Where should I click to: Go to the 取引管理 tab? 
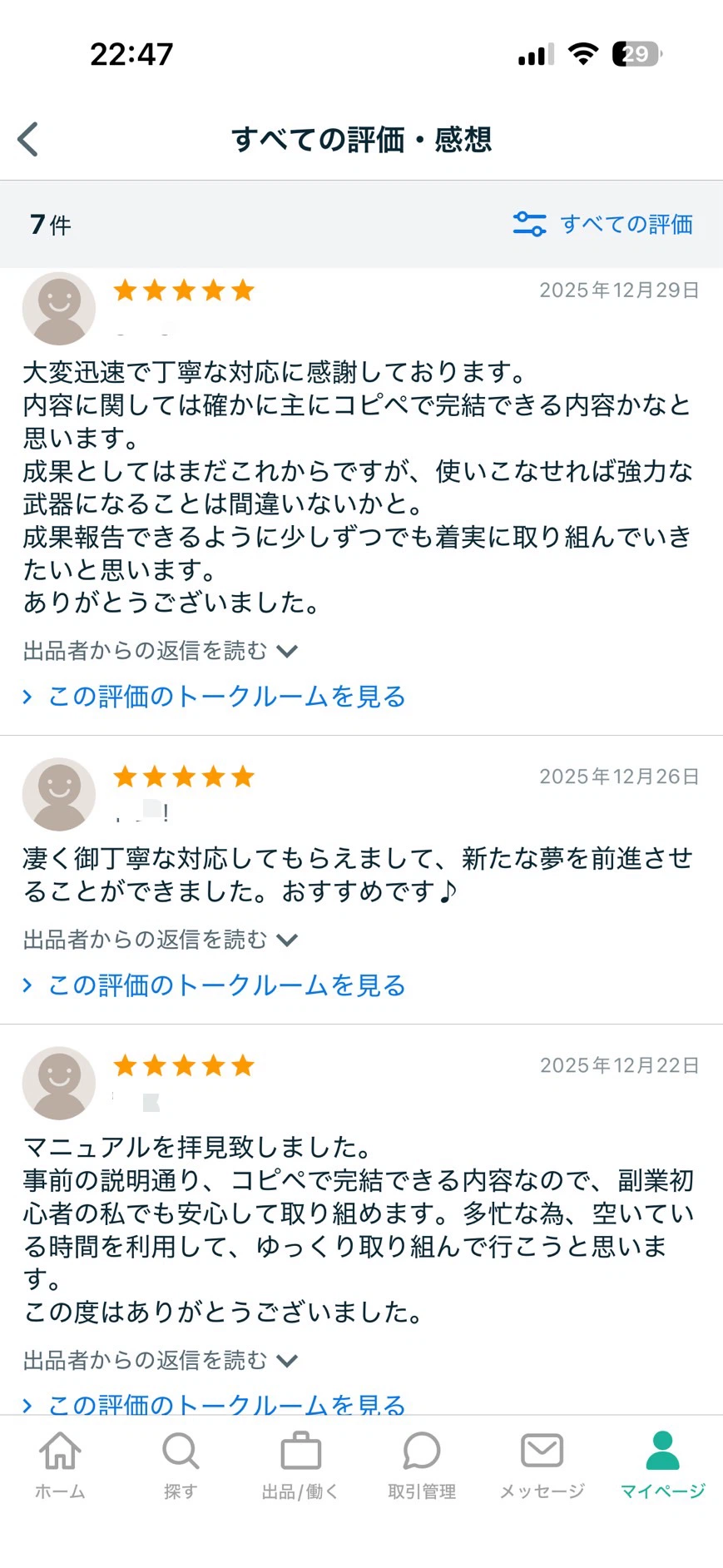click(422, 1466)
